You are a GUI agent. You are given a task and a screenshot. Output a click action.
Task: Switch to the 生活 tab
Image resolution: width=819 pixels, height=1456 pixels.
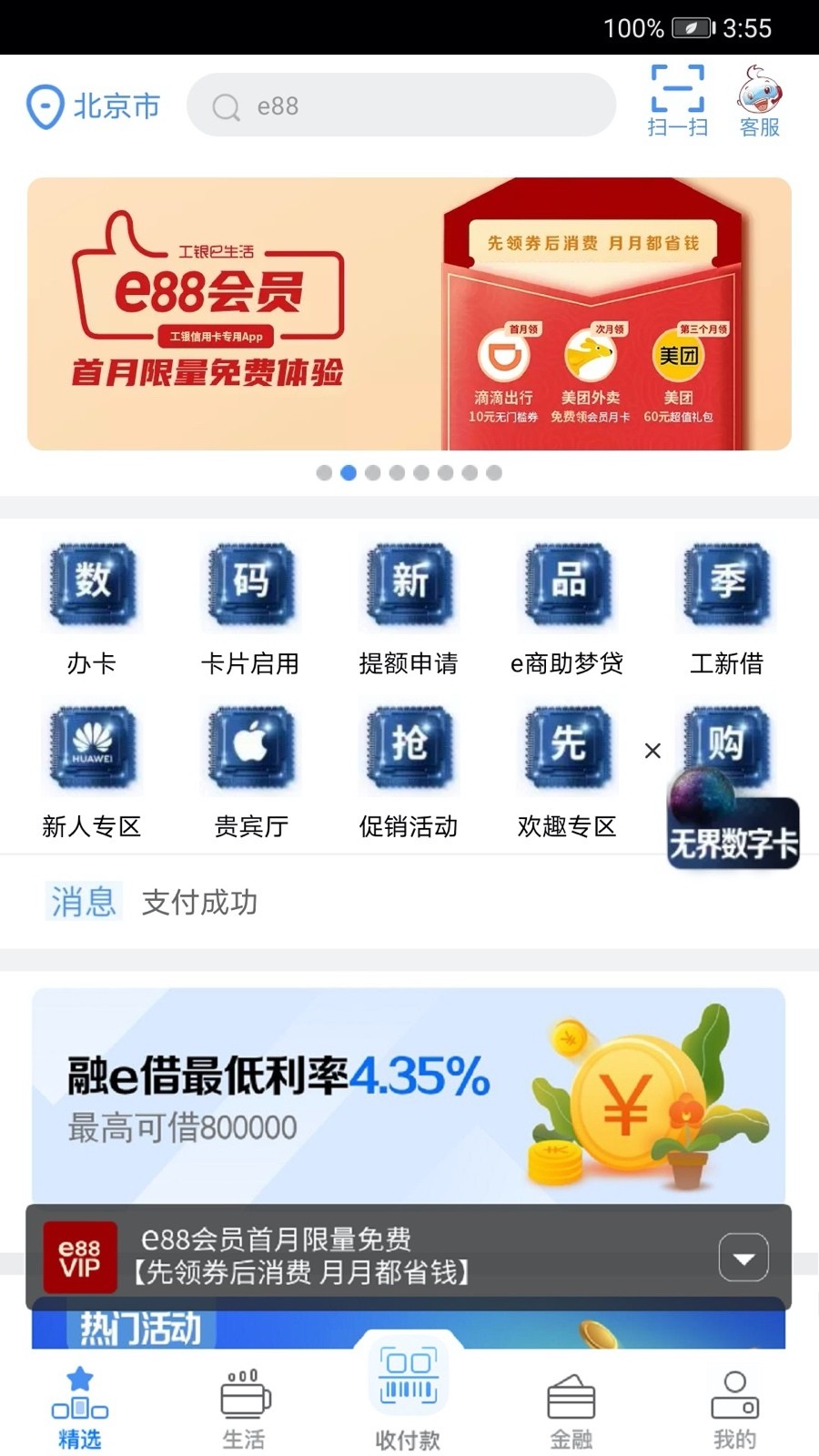point(244,1409)
